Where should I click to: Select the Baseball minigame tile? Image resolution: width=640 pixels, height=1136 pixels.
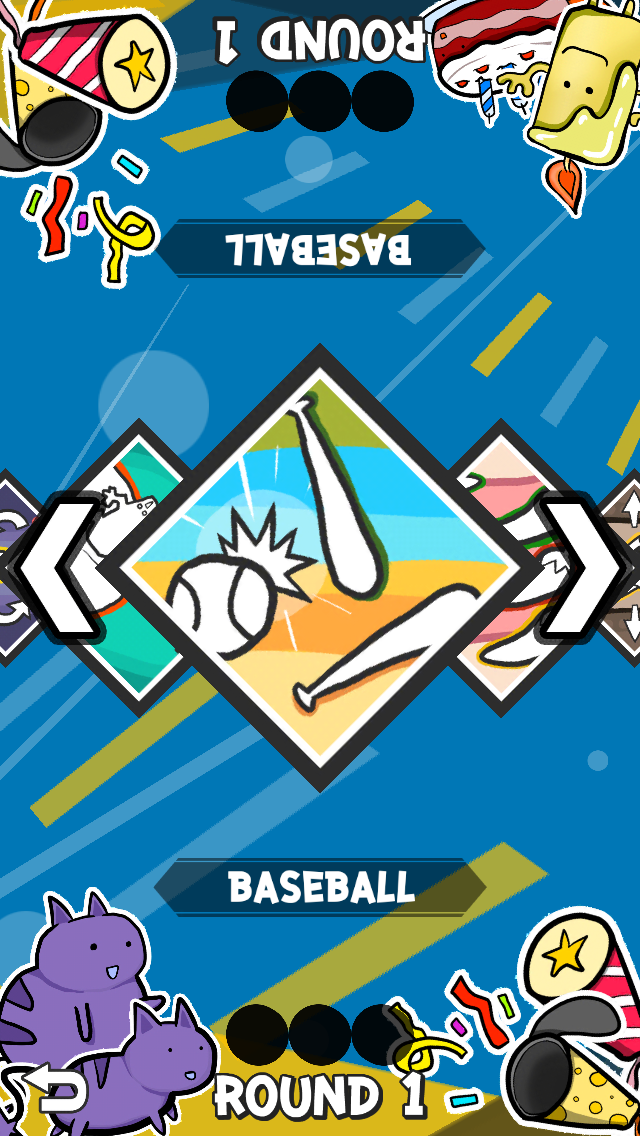coord(320,567)
